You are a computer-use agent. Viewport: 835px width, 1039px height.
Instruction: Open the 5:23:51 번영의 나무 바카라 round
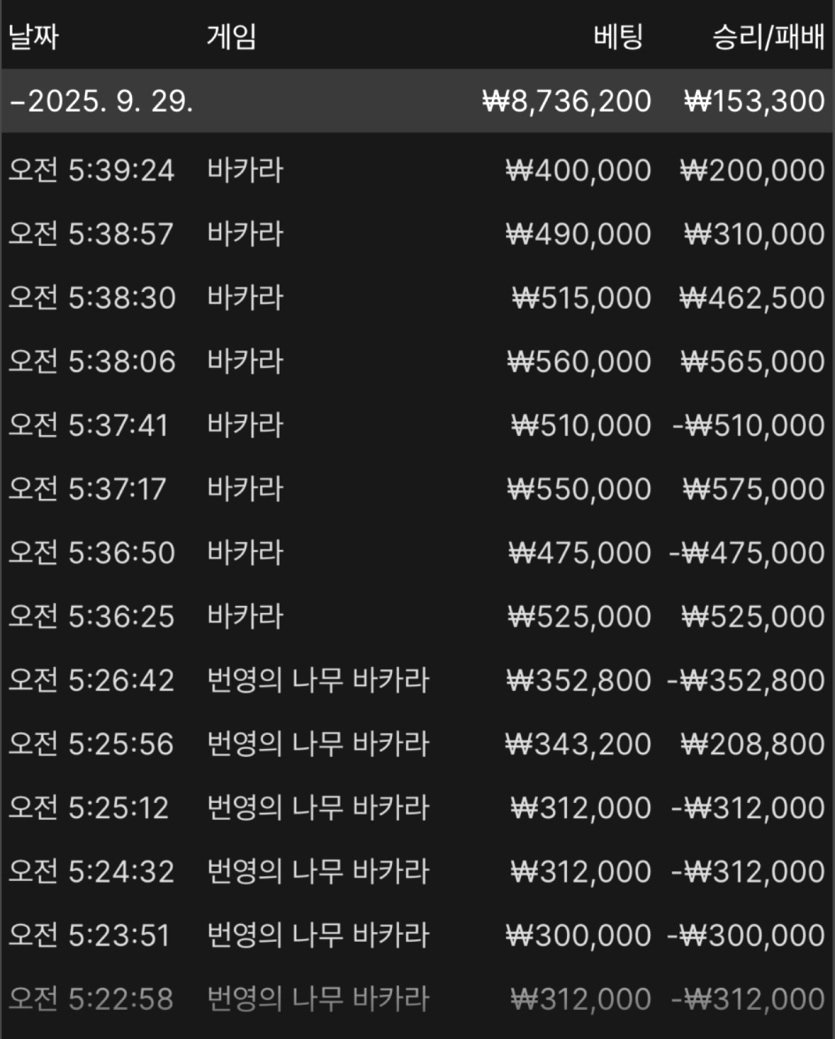tap(417, 935)
